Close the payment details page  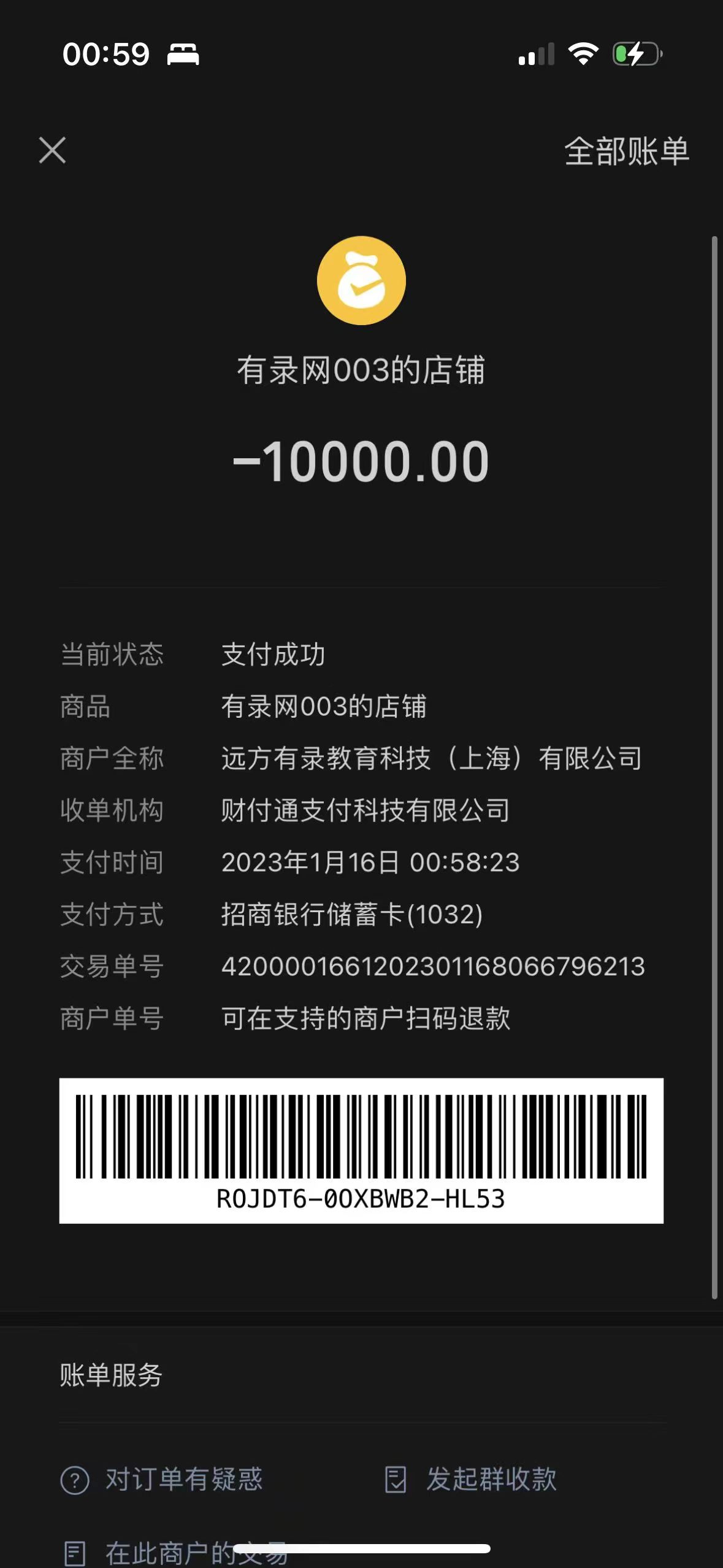[52, 150]
